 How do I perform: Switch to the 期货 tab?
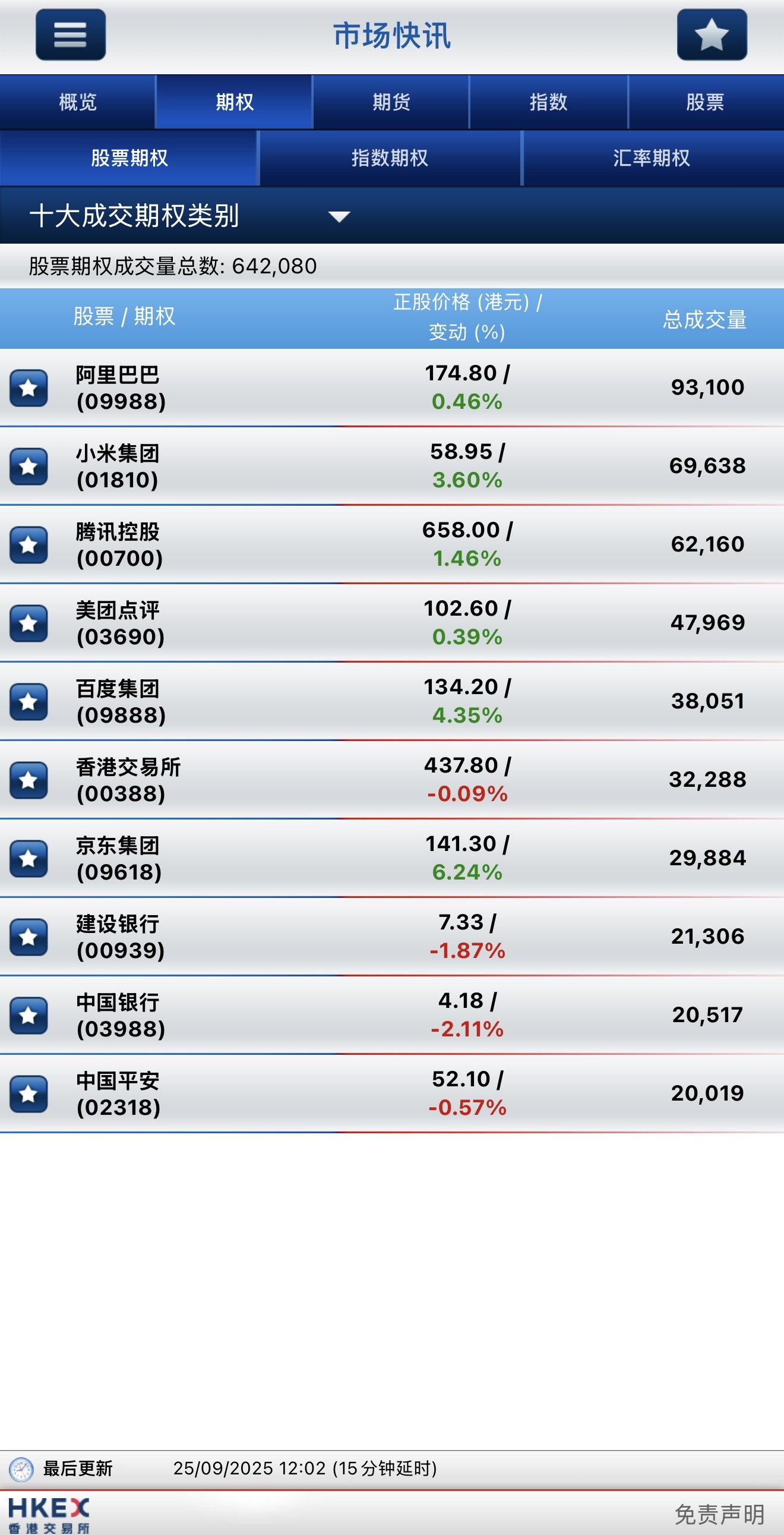391,102
